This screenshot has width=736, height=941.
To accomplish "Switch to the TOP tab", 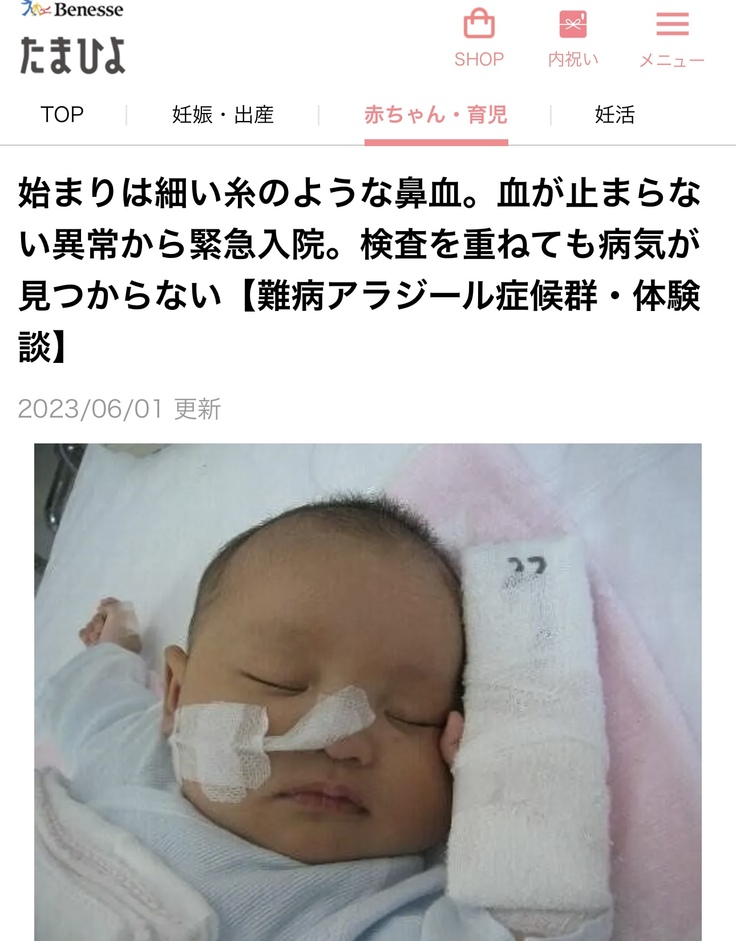I will click(62, 115).
